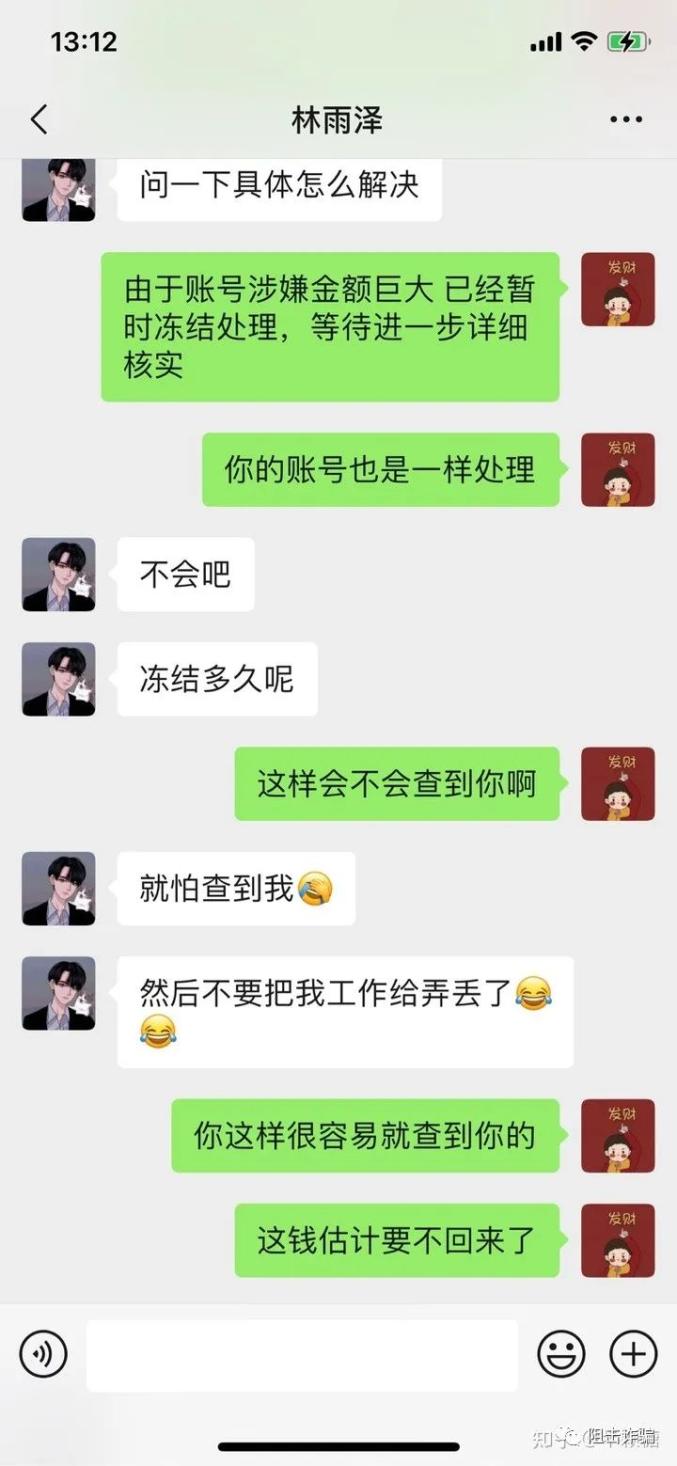Focus the message text field
The width and height of the screenshot is (677, 1466).
[x=302, y=1355]
